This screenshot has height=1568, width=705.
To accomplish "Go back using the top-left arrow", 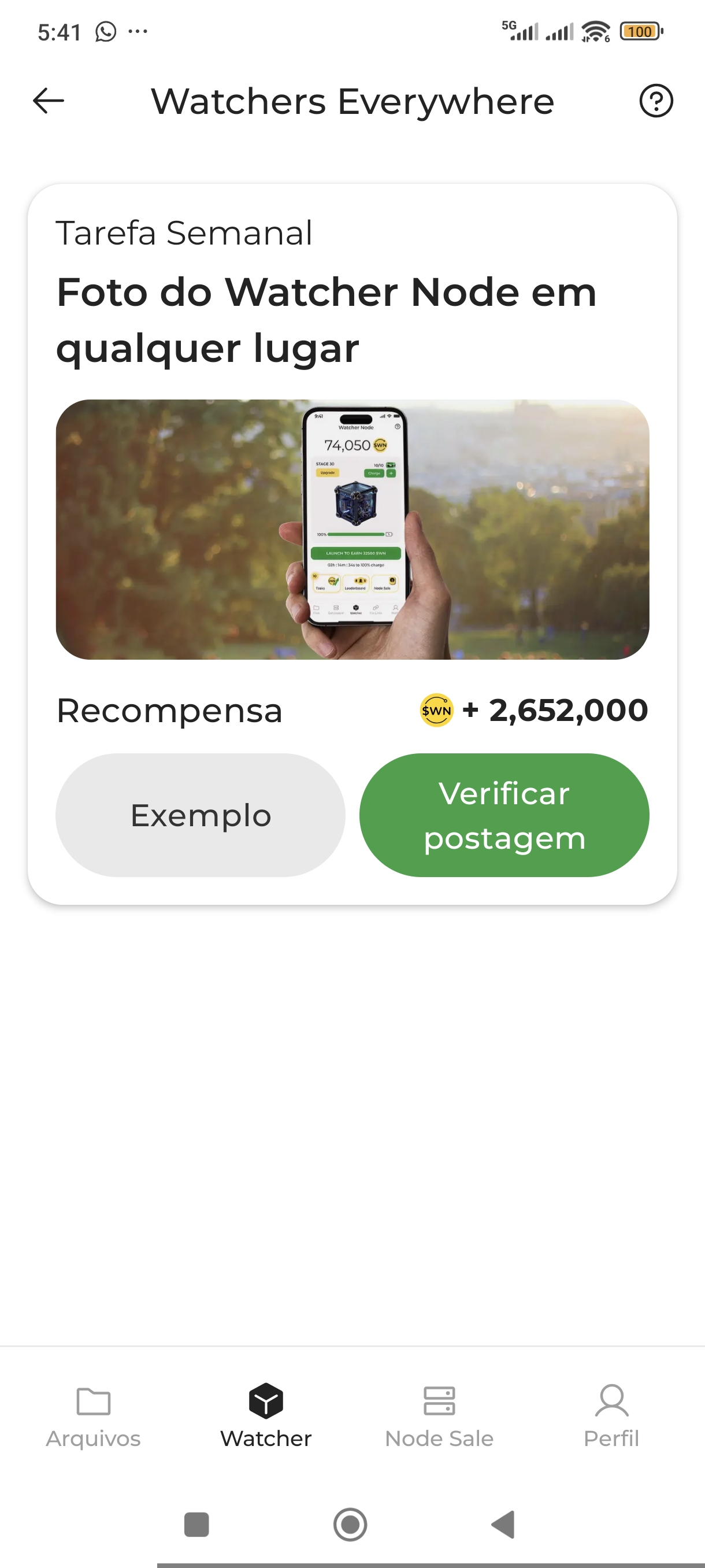I will pos(48,101).
